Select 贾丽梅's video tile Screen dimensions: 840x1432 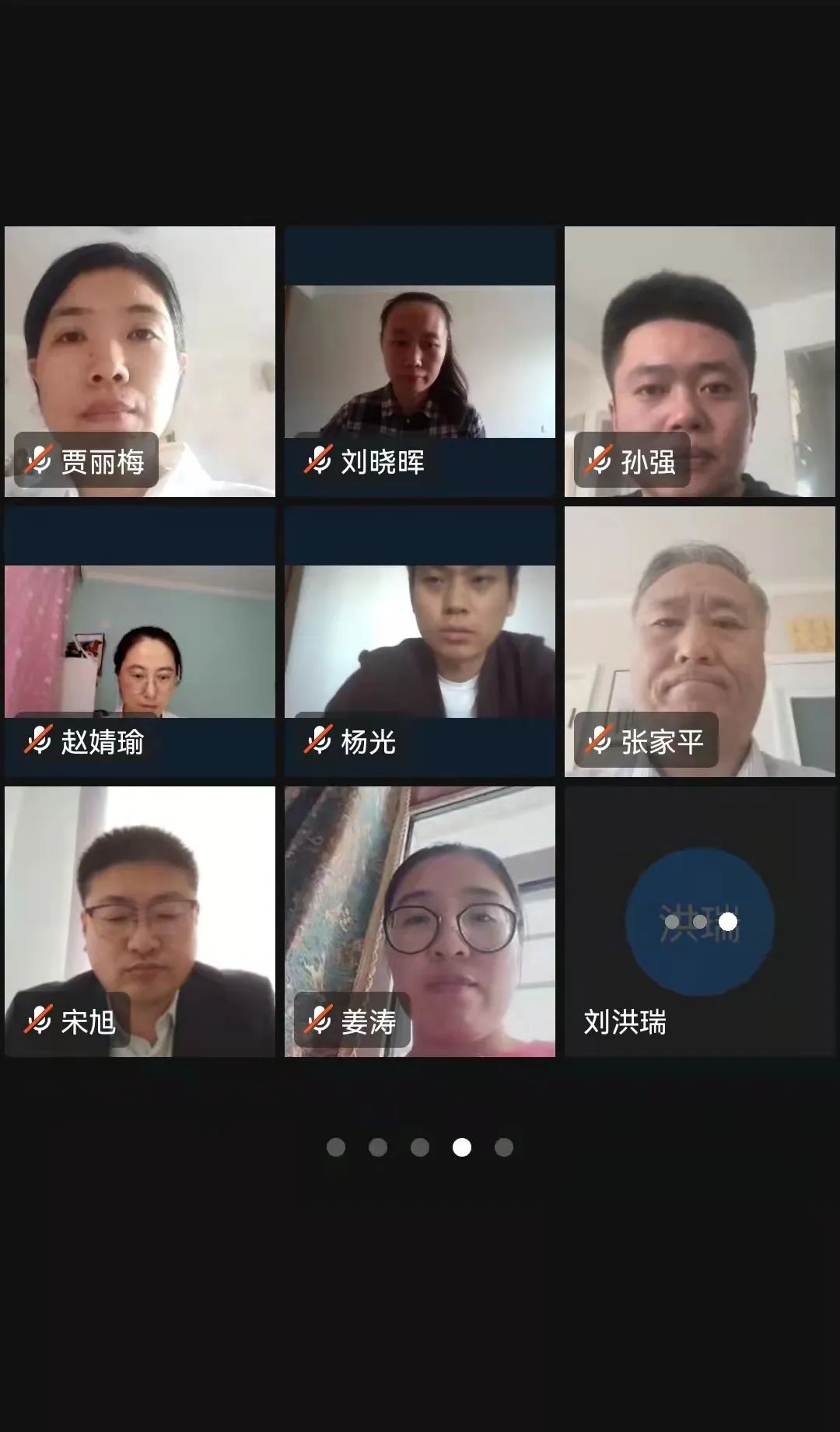point(140,361)
